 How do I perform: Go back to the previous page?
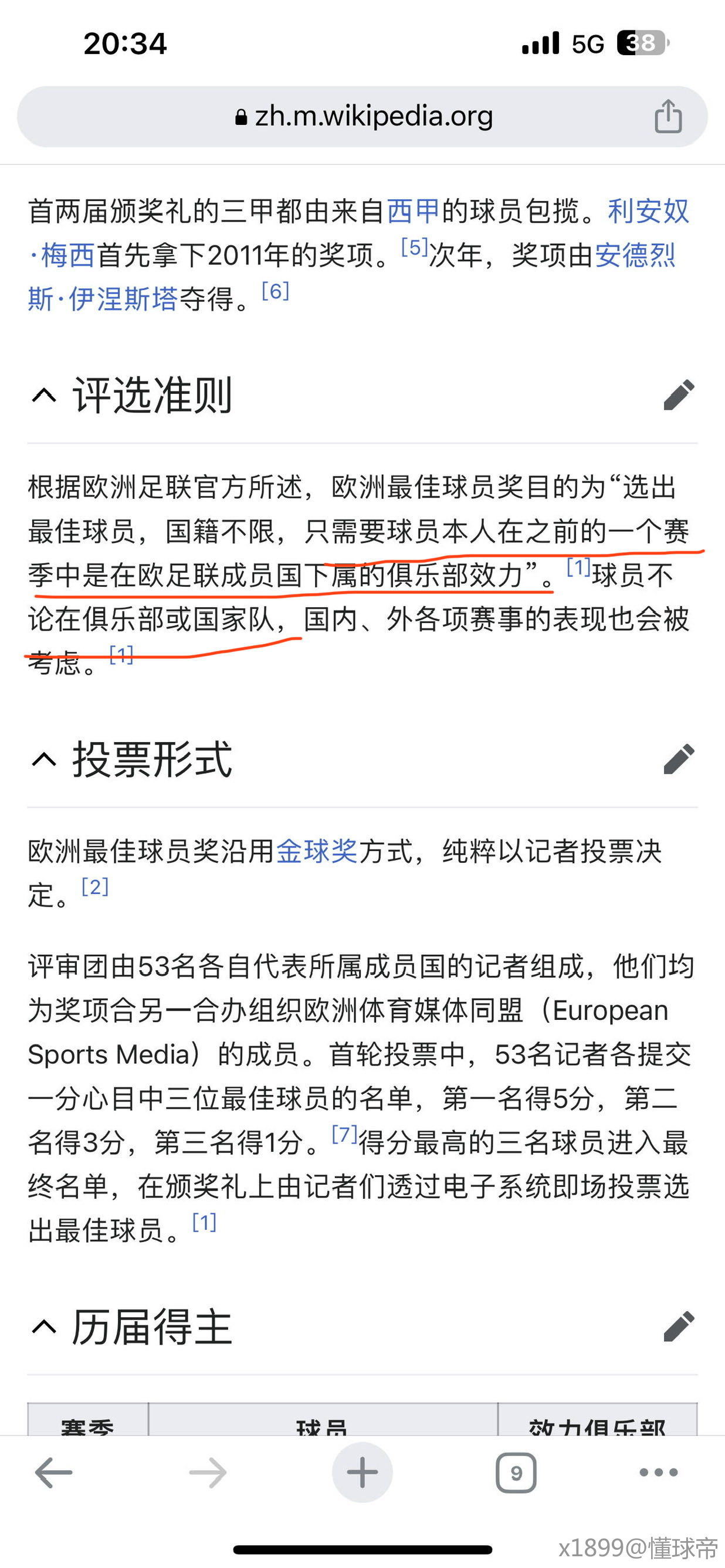[53, 1473]
